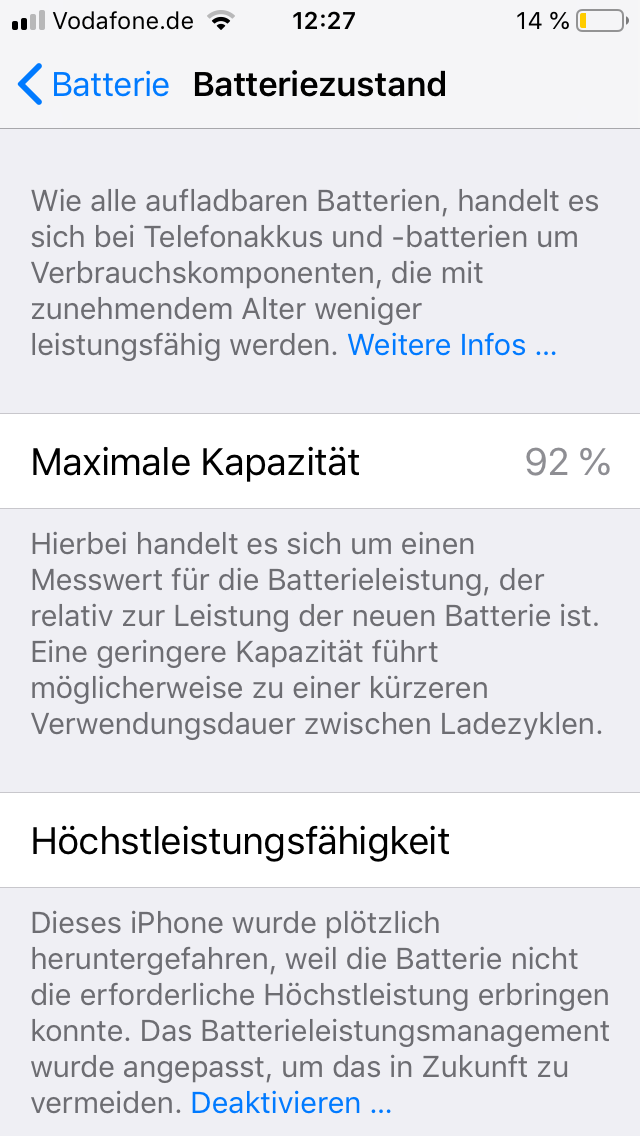Go back to Batterie settings
The width and height of the screenshot is (640, 1136).
93,85
